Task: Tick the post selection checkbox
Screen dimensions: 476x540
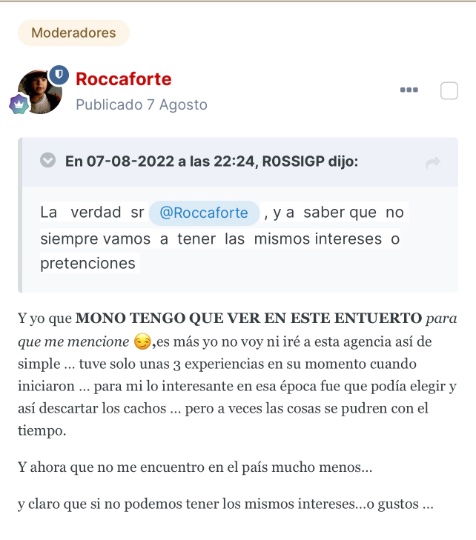Action: pyautogui.click(x=449, y=91)
